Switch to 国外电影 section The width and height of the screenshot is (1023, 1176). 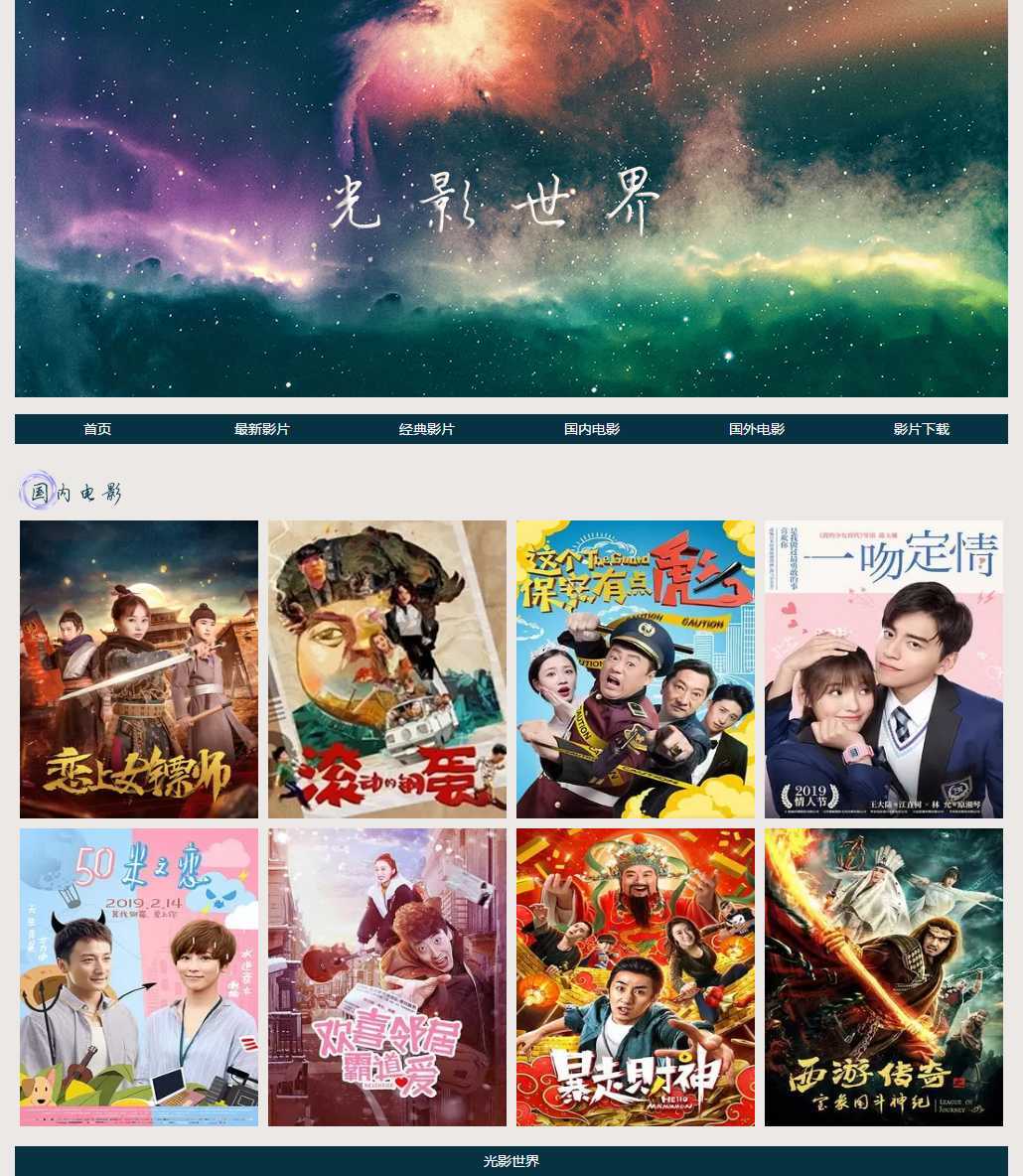click(x=757, y=429)
